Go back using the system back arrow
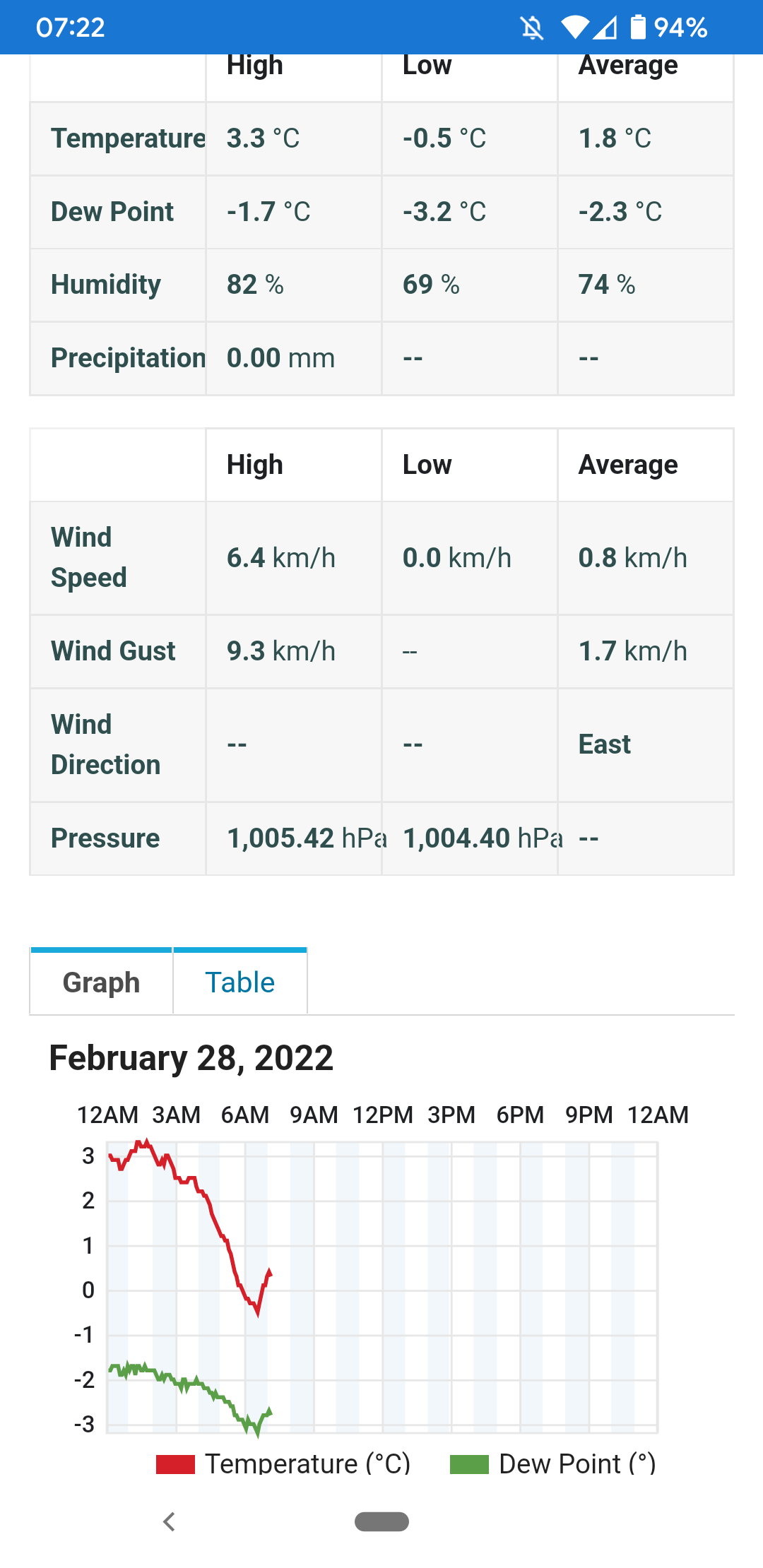The height and width of the screenshot is (1568, 763). pyautogui.click(x=169, y=1521)
